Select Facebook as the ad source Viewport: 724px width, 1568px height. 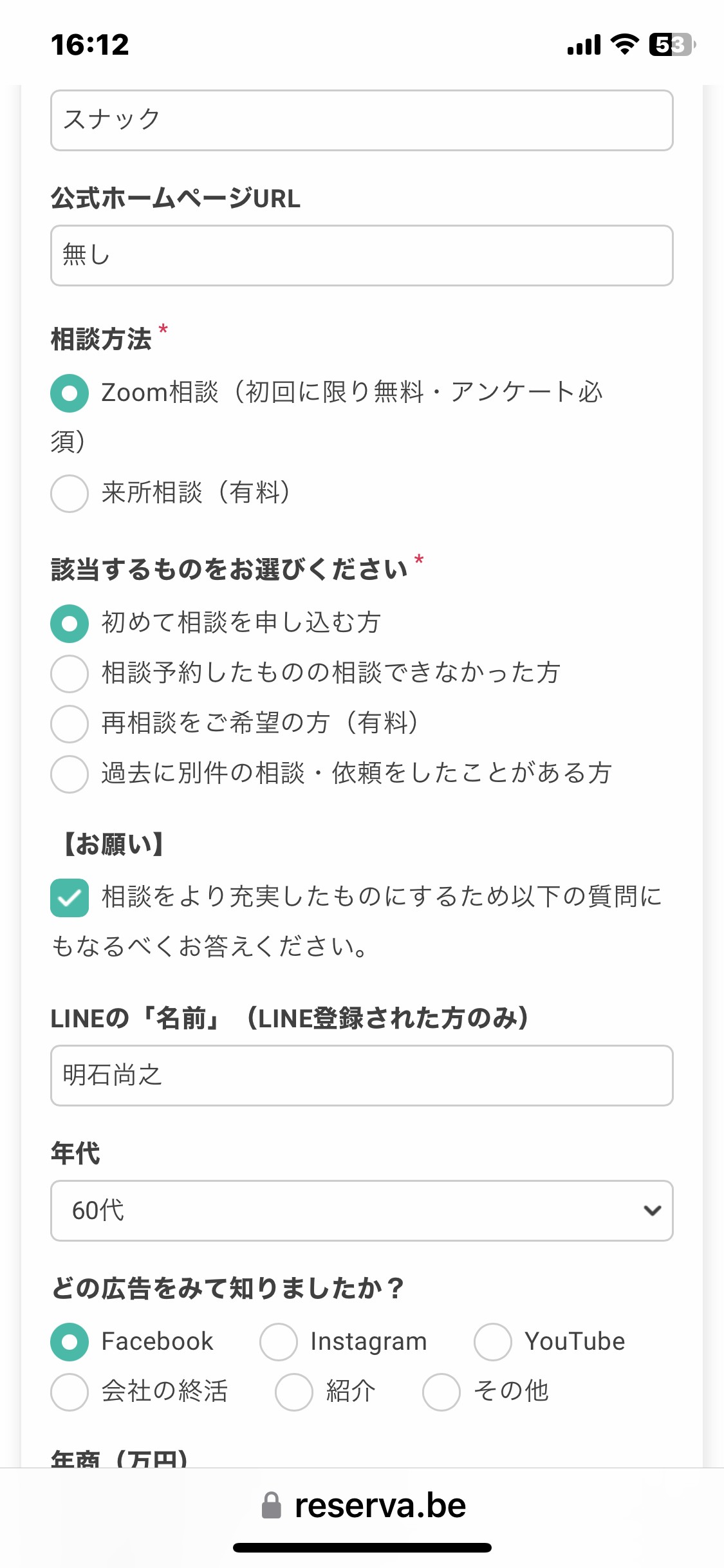pos(70,1342)
